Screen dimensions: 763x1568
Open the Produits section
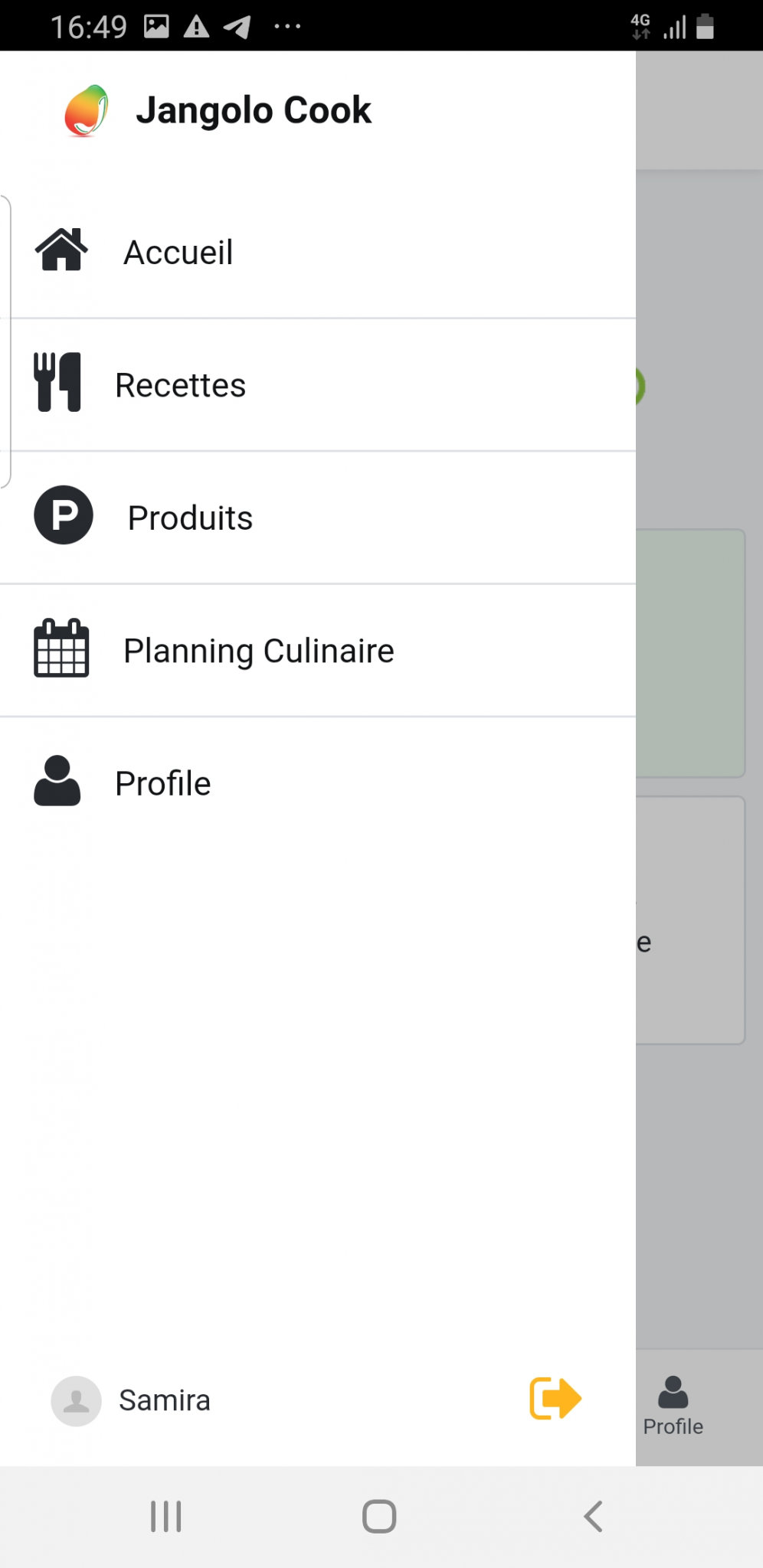click(x=318, y=518)
